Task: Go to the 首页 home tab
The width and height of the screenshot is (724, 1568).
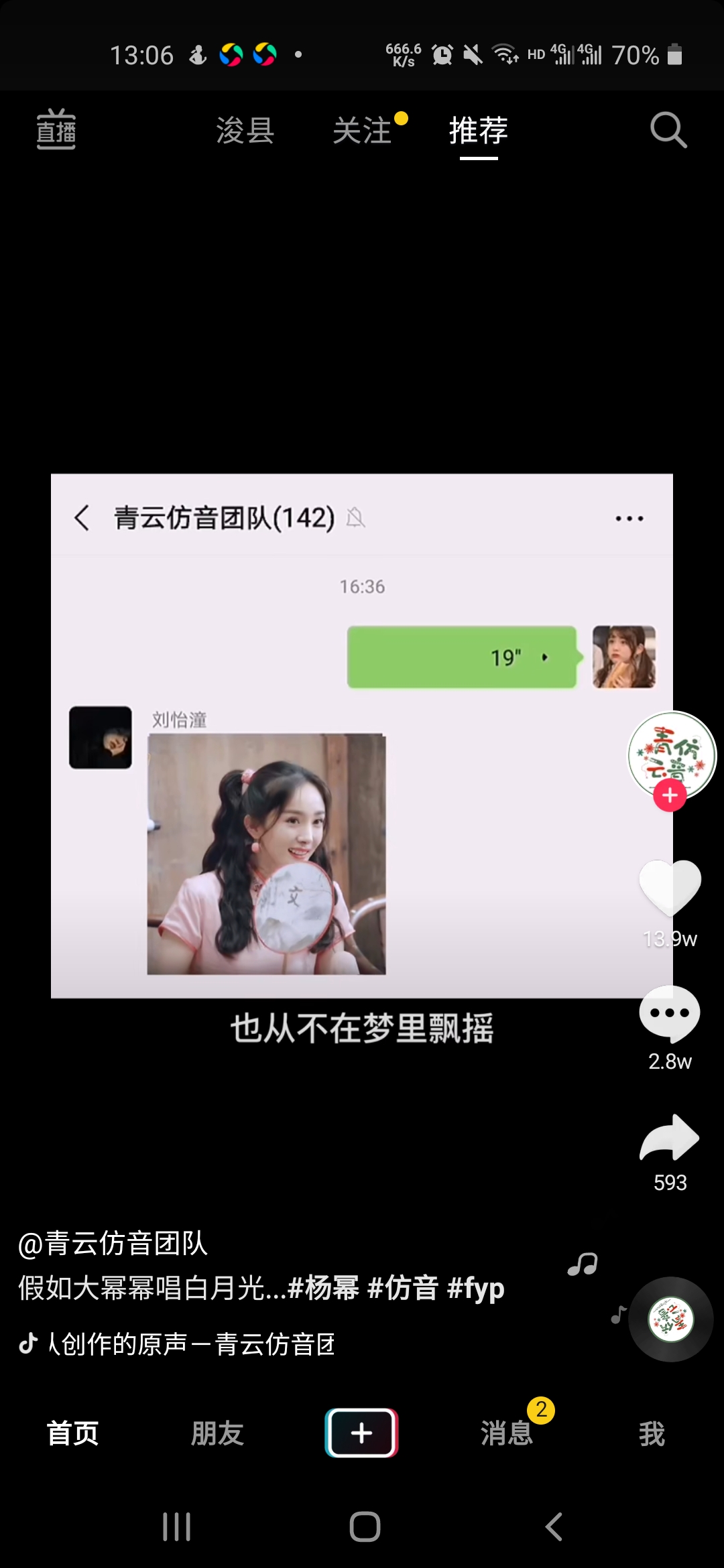Action: point(72,1433)
